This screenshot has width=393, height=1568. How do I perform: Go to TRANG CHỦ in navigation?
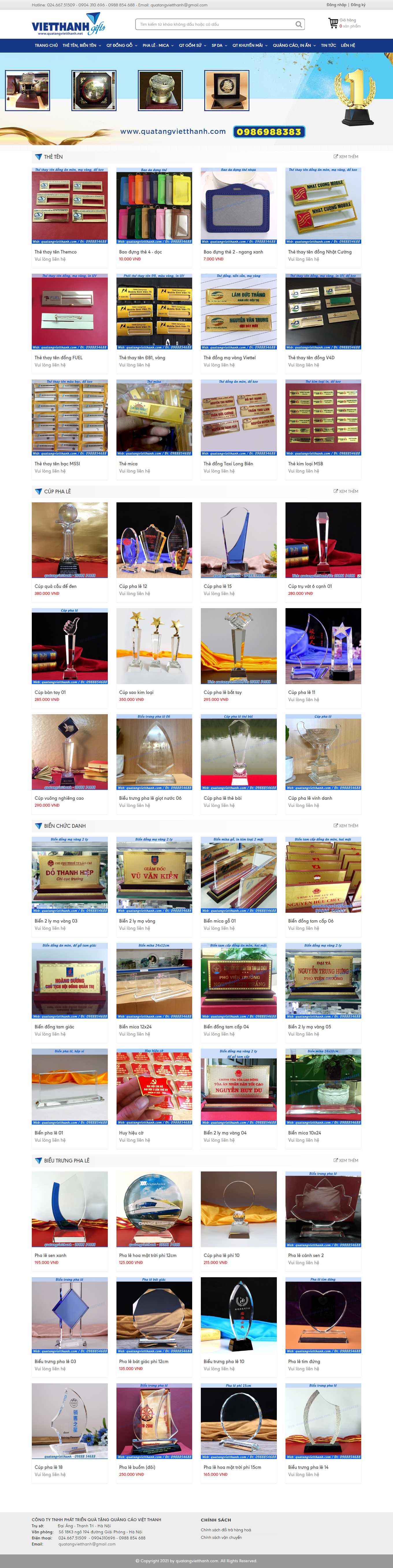point(46,45)
